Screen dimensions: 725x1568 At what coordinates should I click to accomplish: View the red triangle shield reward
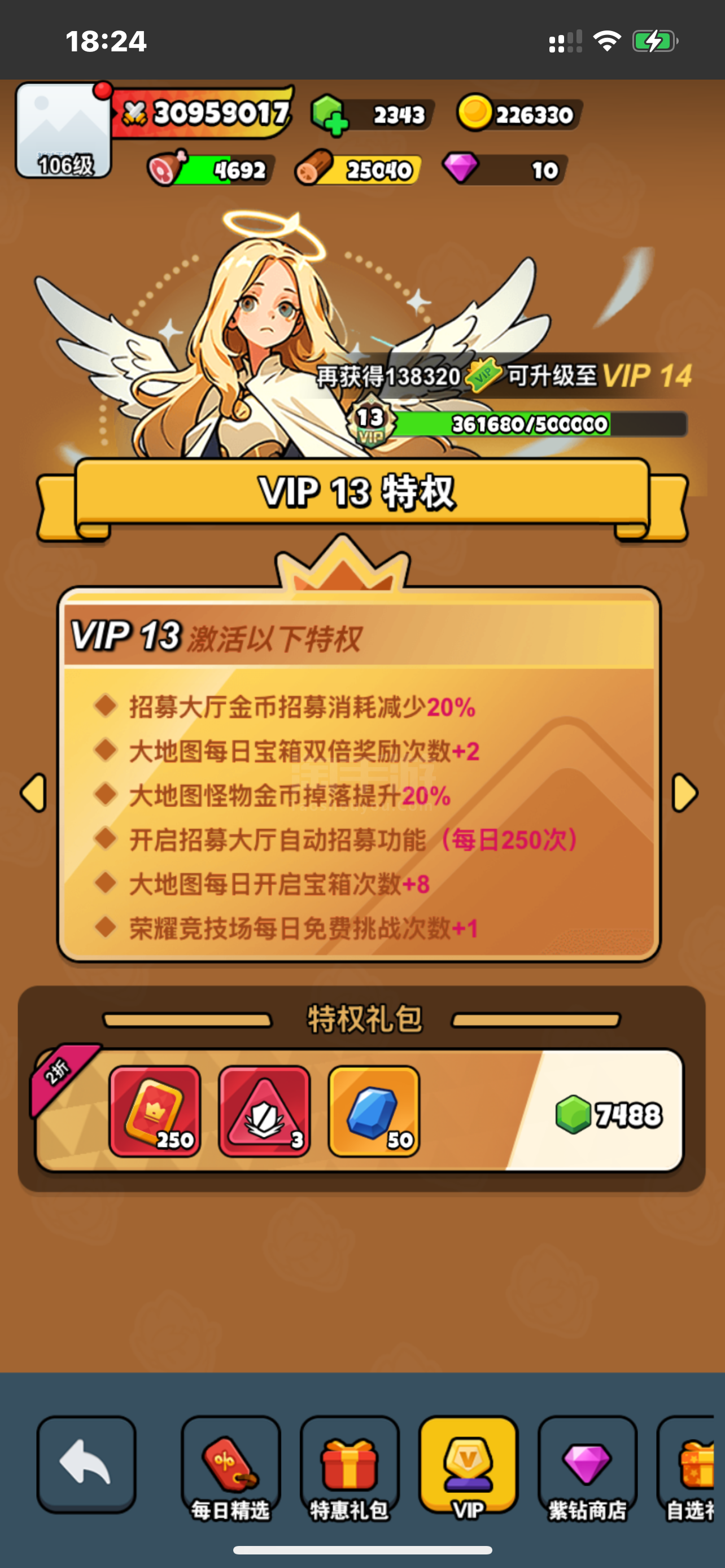(264, 1111)
